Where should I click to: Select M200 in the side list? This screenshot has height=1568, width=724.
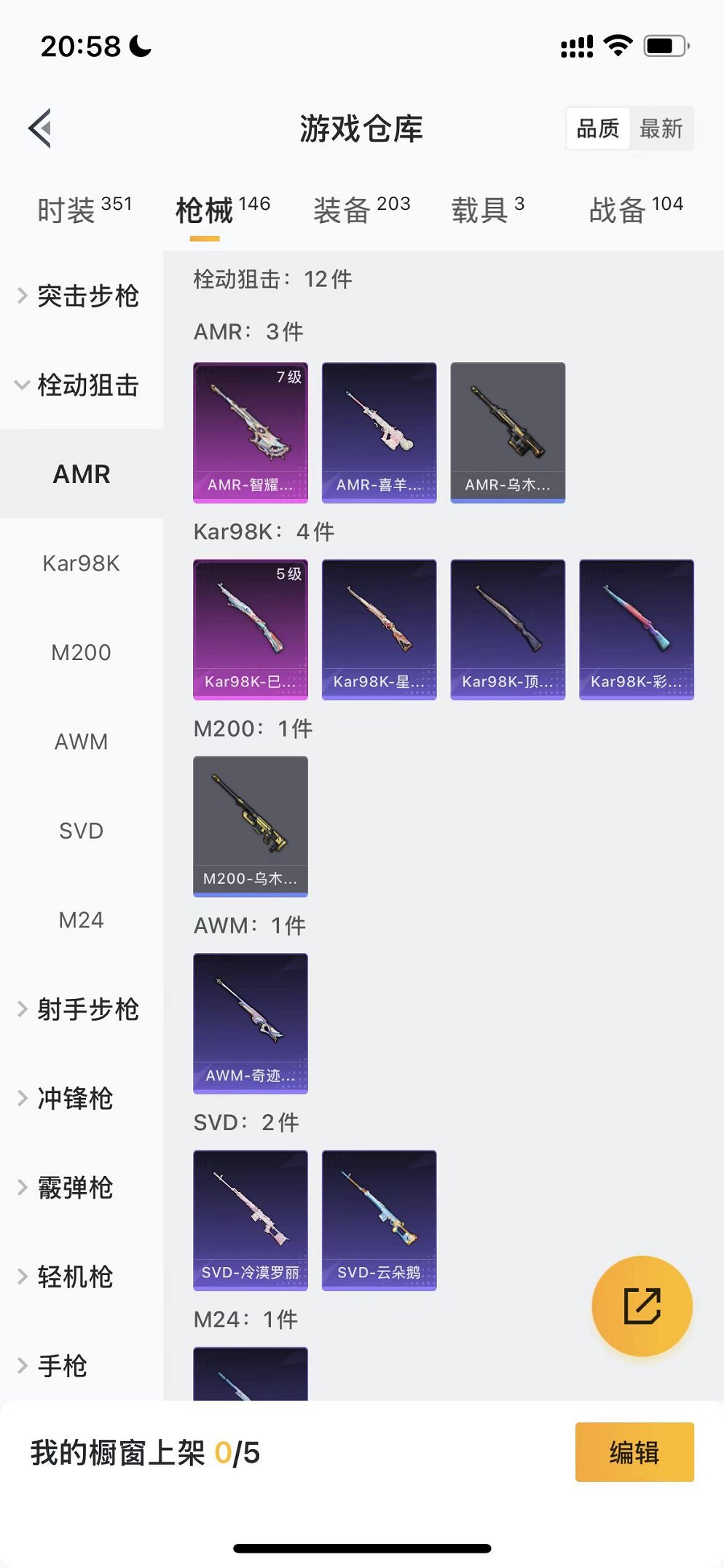point(81,653)
